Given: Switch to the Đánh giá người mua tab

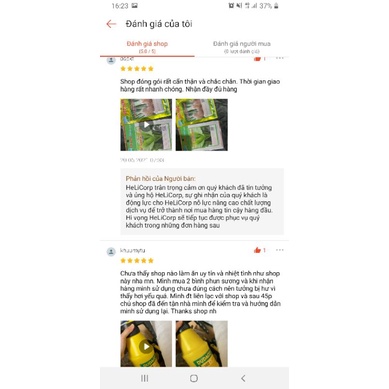Looking at the screenshot, I should point(242,47).
